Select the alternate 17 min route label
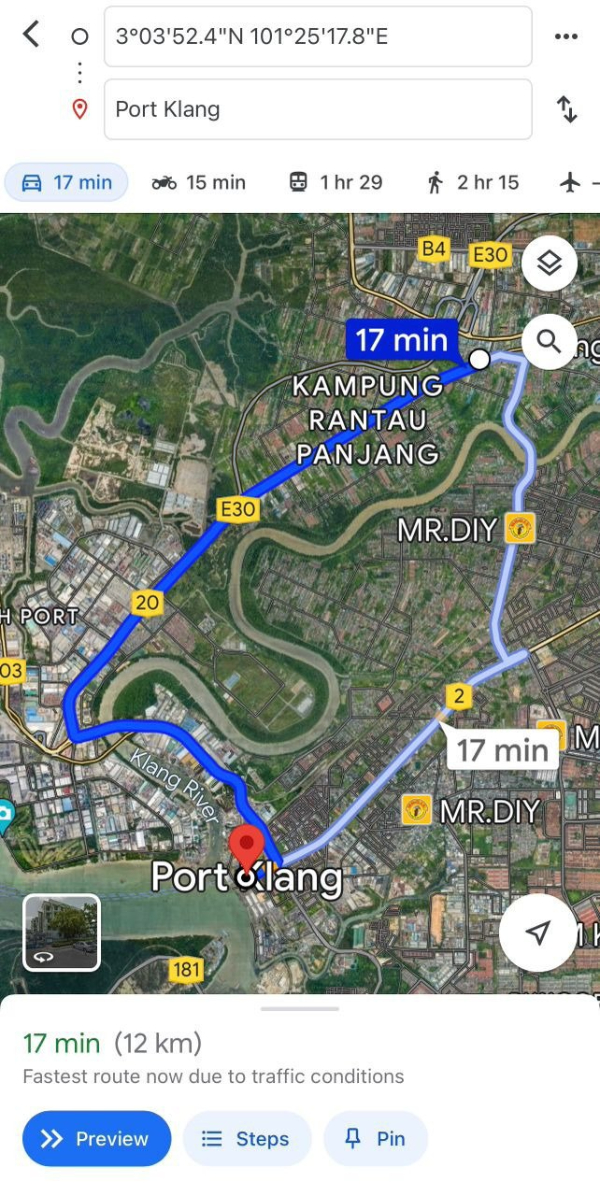 pos(502,750)
